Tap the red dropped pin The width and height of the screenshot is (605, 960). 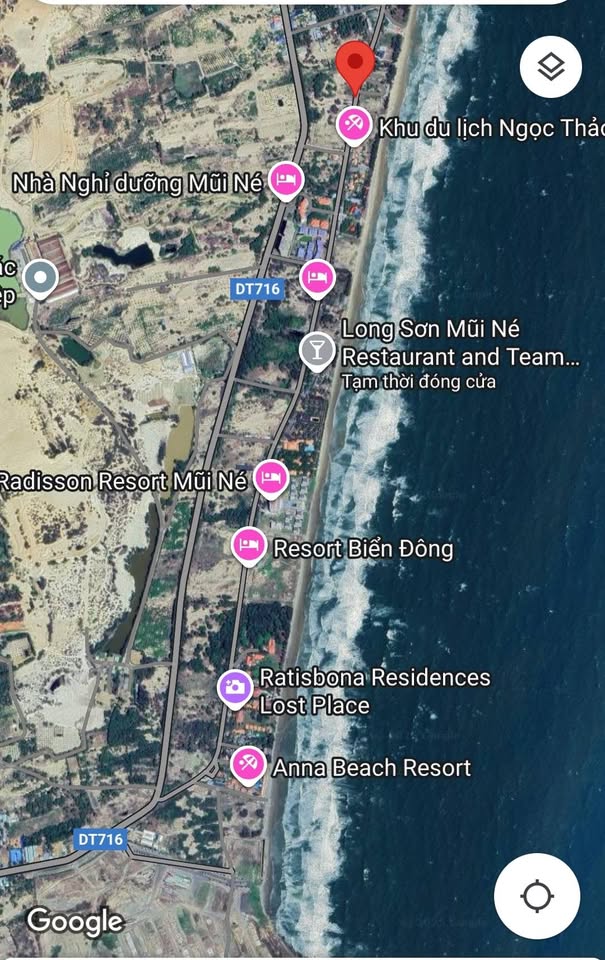click(x=354, y=66)
